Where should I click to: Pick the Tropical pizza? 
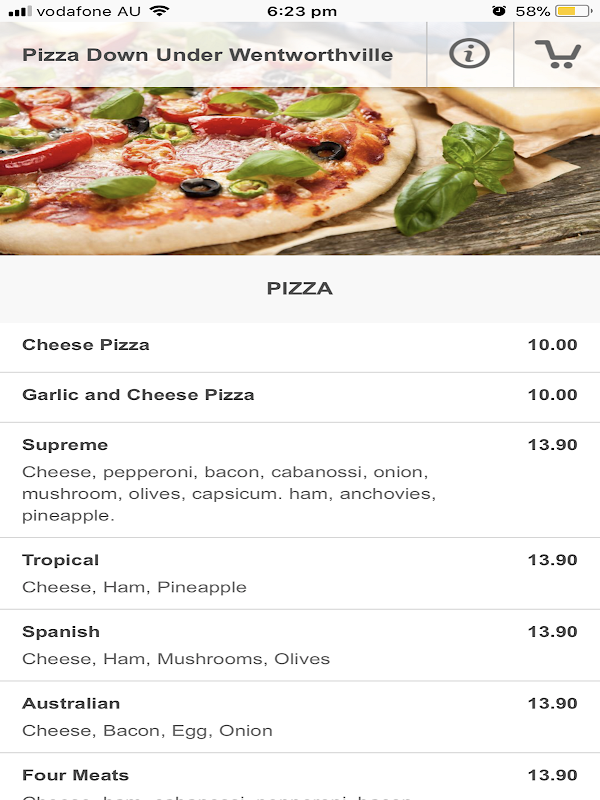click(x=300, y=573)
